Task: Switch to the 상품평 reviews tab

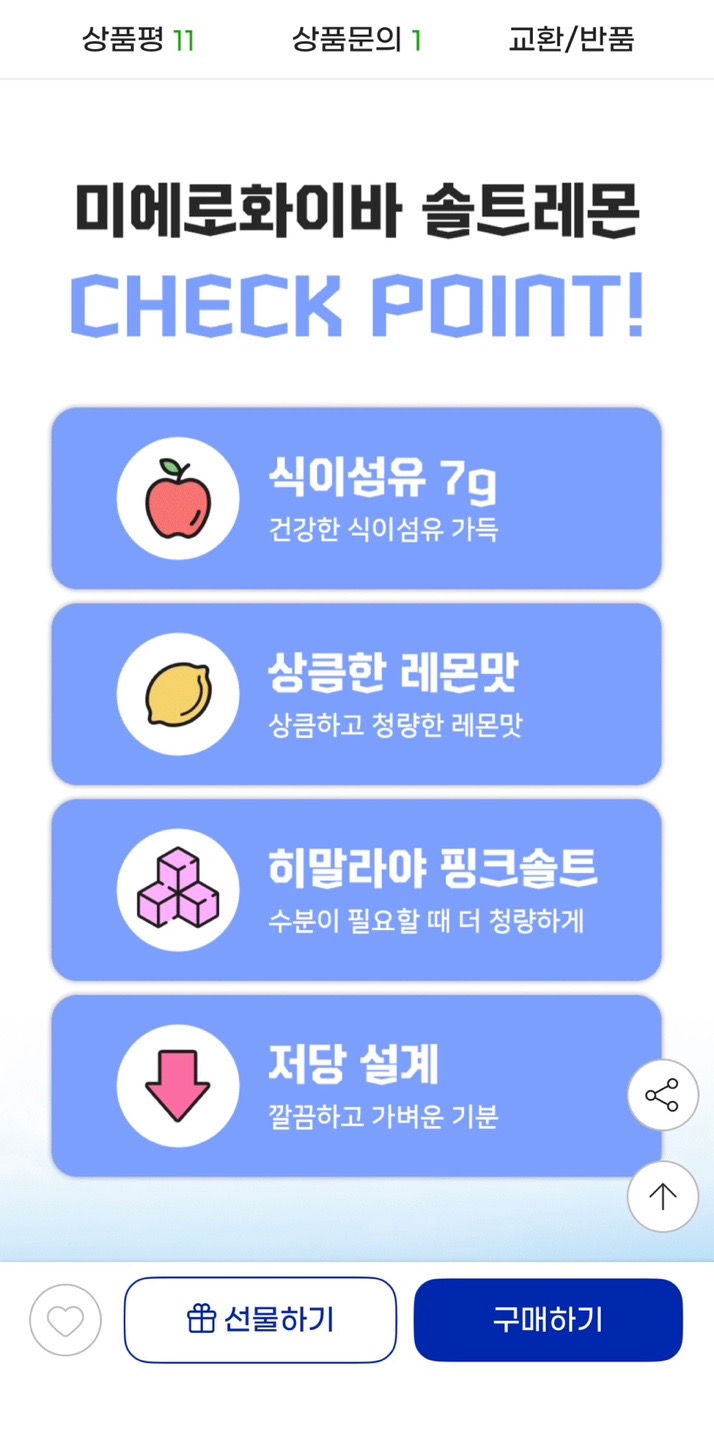Action: coord(138,40)
